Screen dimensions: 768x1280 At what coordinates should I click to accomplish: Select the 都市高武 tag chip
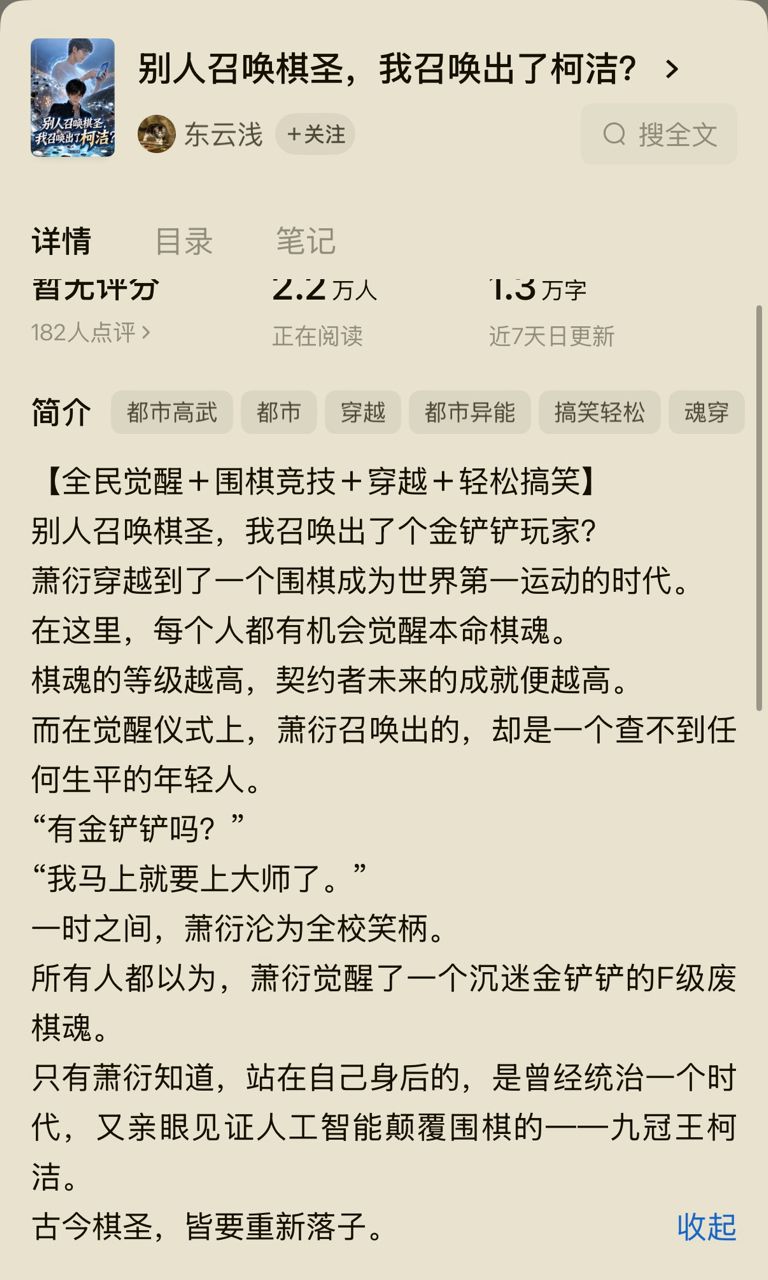pyautogui.click(x=172, y=412)
